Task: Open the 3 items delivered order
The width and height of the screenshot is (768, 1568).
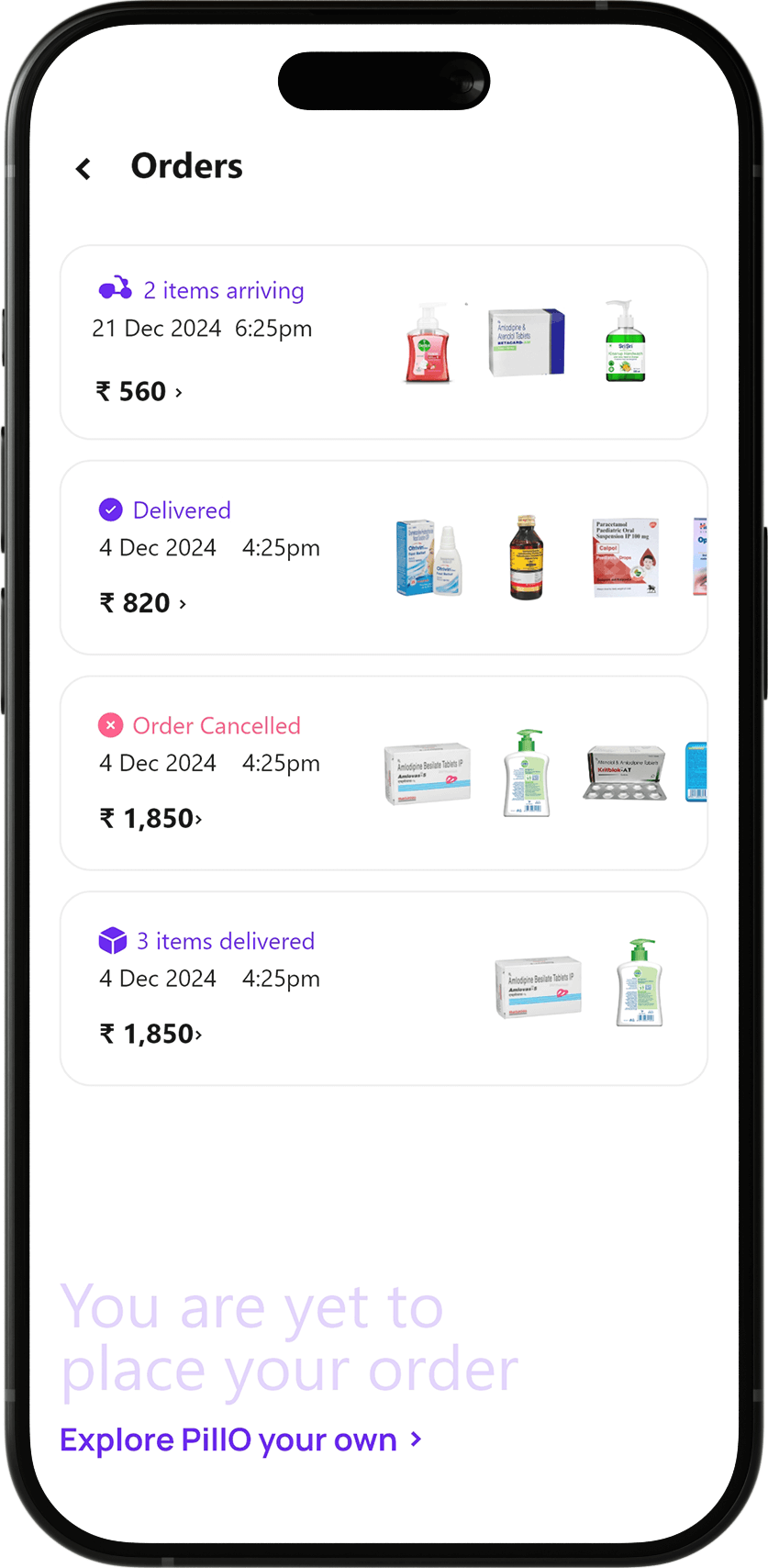Action: click(384, 988)
